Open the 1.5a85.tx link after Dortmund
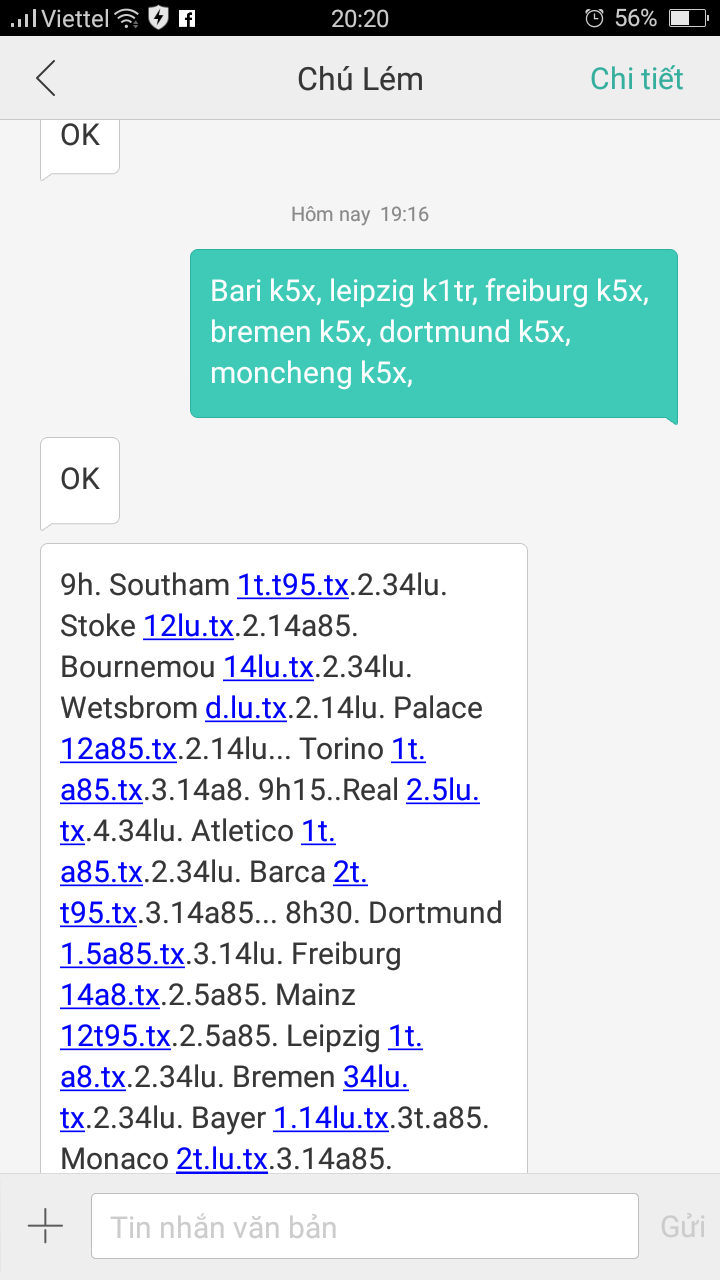 point(123,954)
